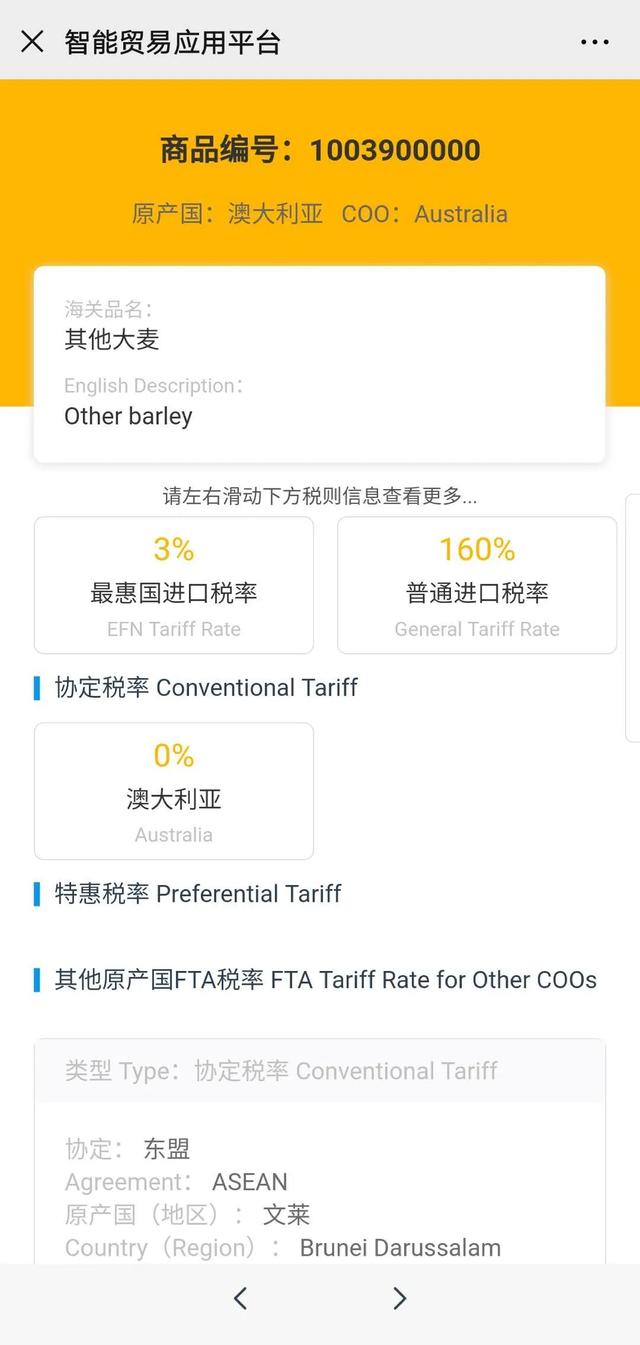The image size is (640, 1345).
Task: Open the three-dot overflow menu
Action: coord(594,42)
